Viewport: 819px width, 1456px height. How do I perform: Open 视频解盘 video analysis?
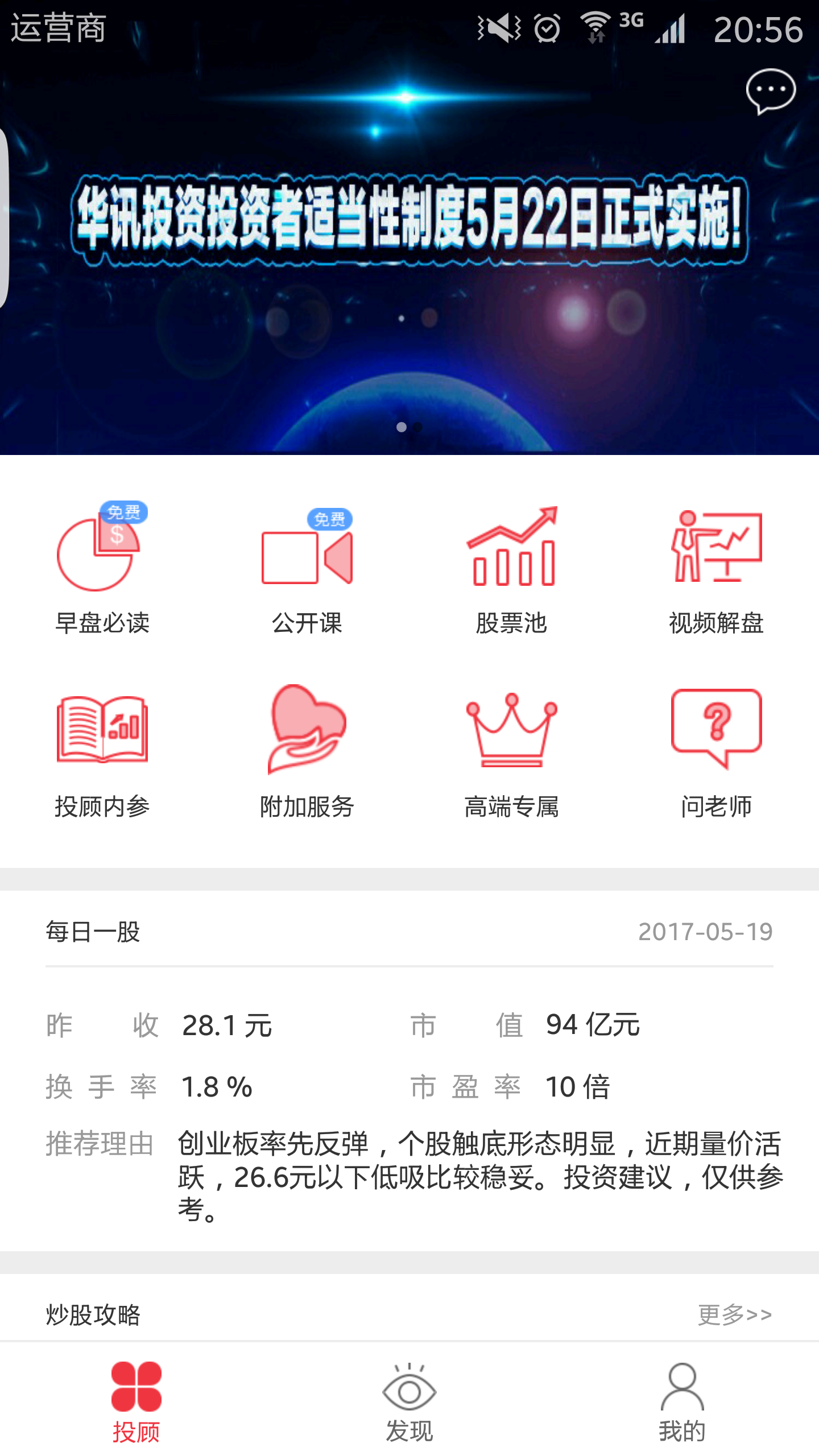tap(717, 569)
